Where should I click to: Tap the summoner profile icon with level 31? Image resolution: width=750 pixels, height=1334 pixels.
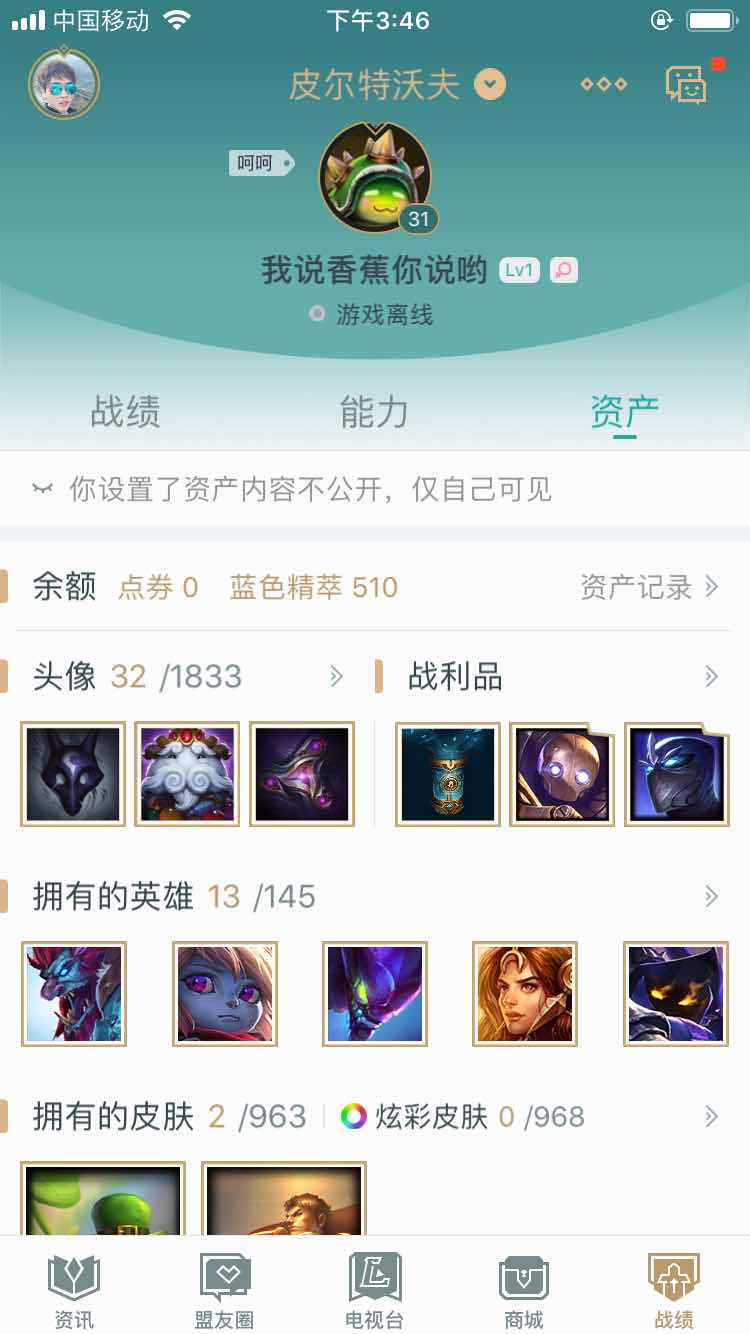coord(375,178)
